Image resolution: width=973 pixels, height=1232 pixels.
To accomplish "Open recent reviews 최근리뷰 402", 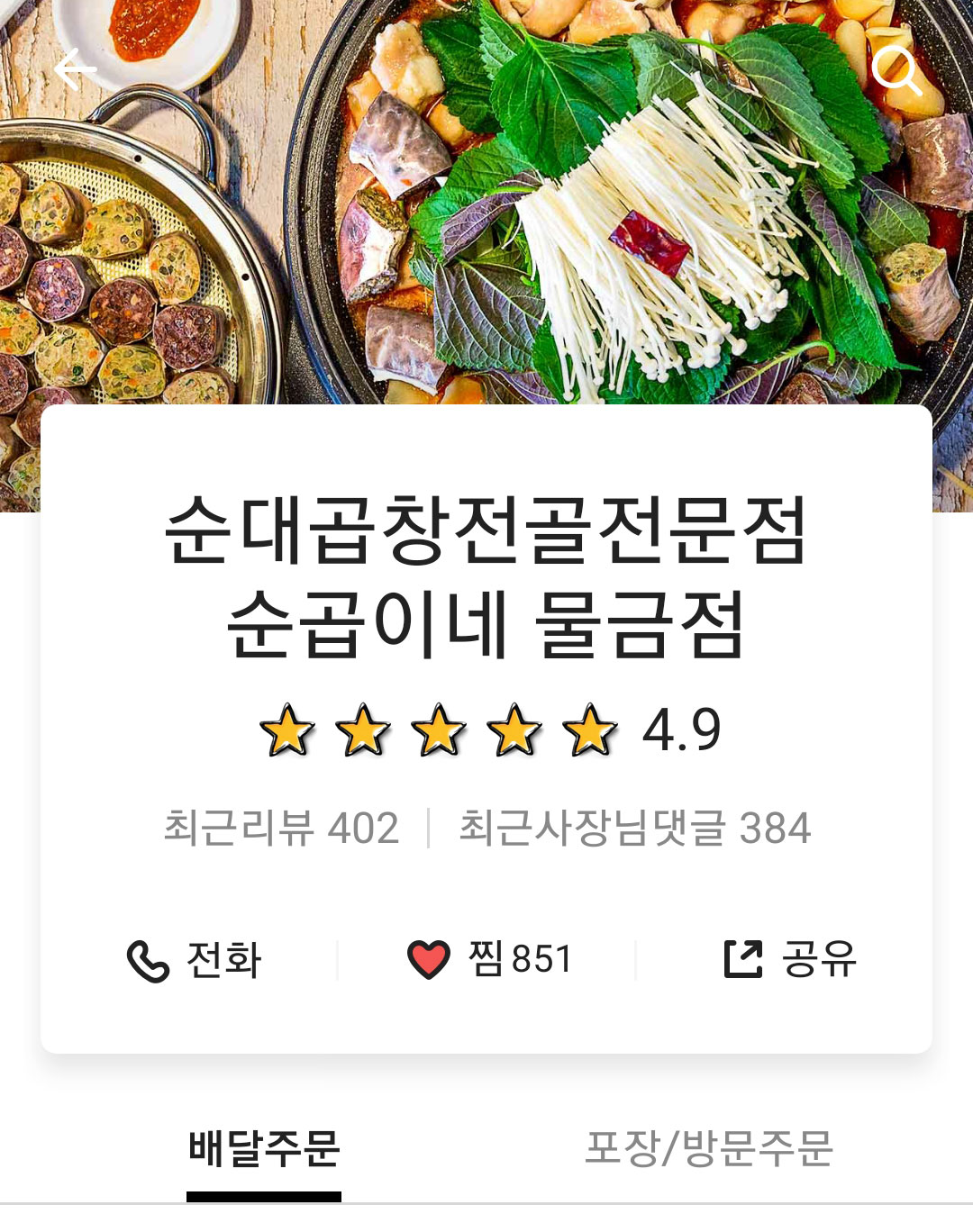I will point(281,828).
